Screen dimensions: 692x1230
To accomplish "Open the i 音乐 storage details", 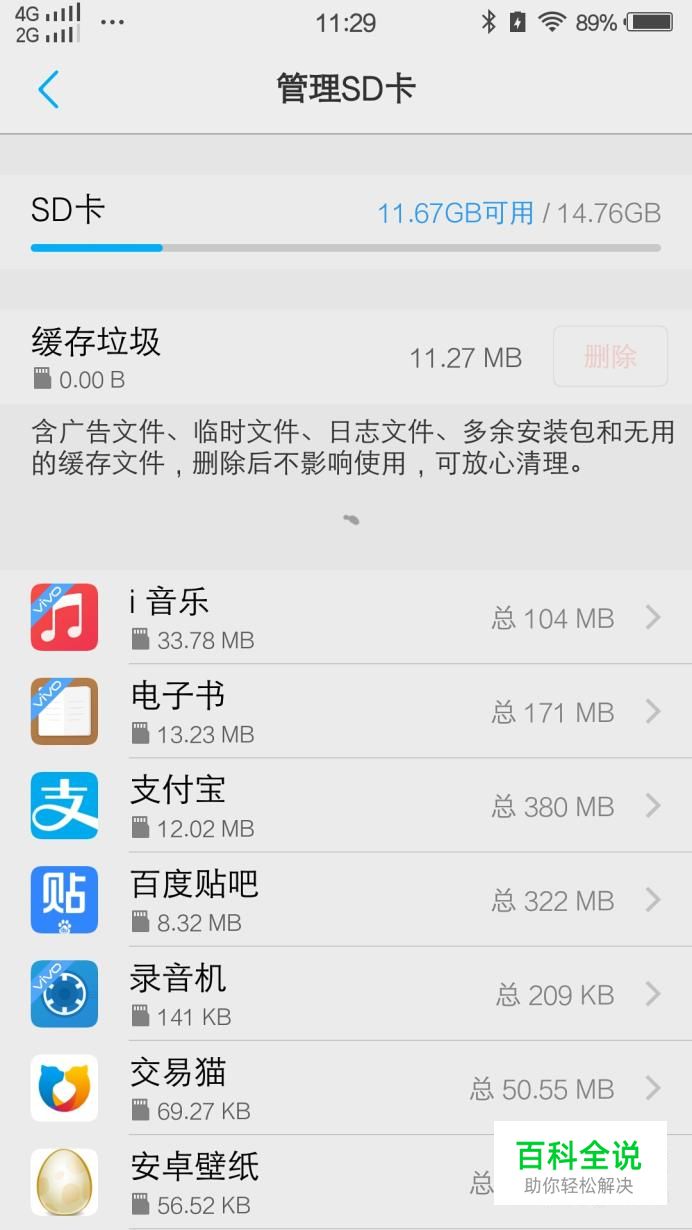I will click(x=346, y=618).
